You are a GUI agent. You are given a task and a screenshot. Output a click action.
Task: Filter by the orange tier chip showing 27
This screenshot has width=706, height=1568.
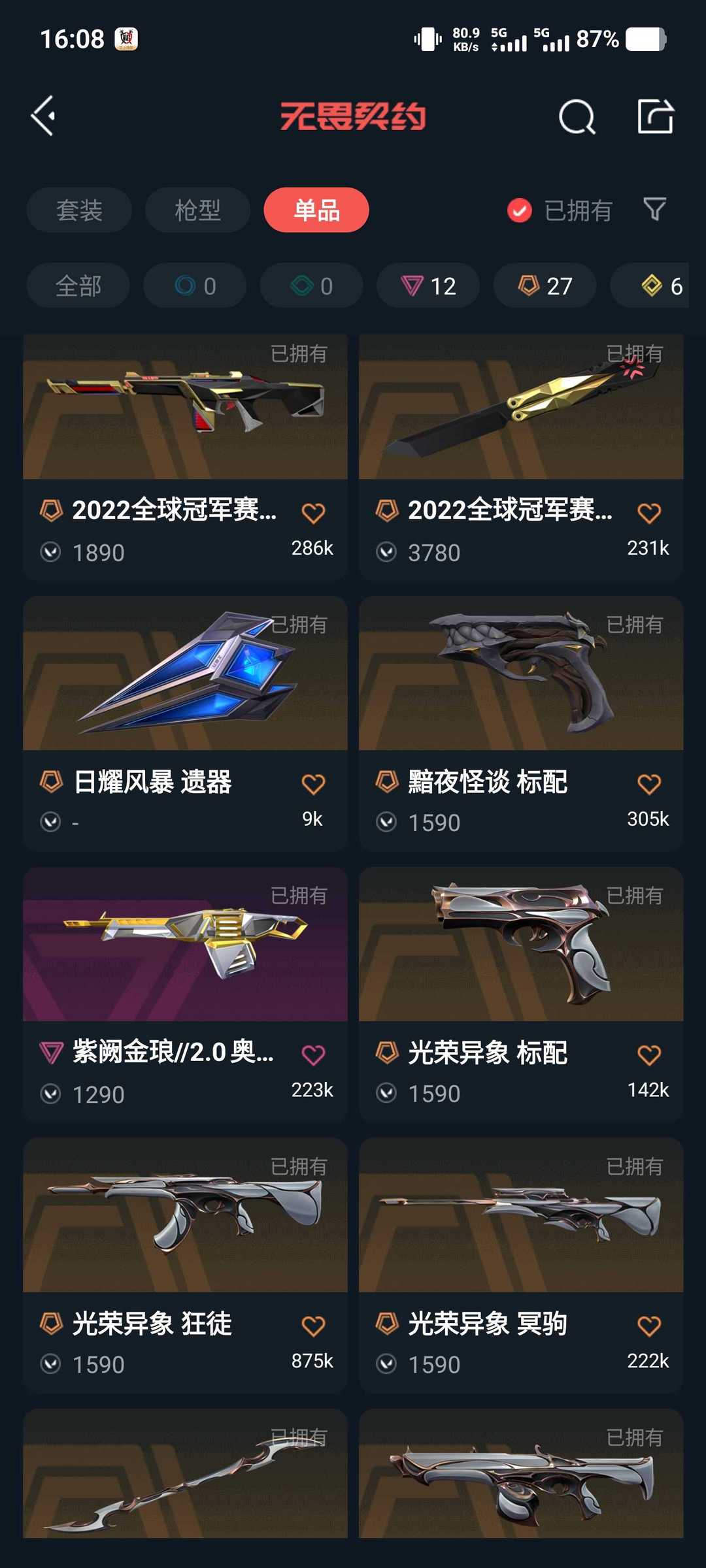[x=545, y=286]
